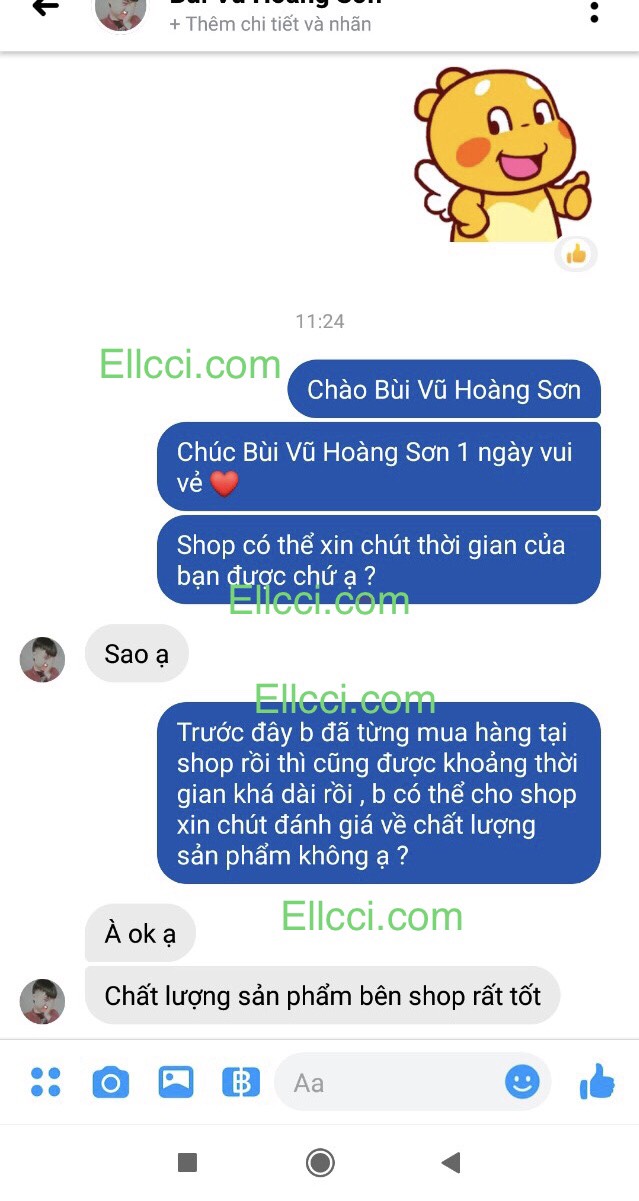The height and width of the screenshot is (1201, 639).
Task: Open the three-dot overflow menu
Action: (x=594, y=12)
